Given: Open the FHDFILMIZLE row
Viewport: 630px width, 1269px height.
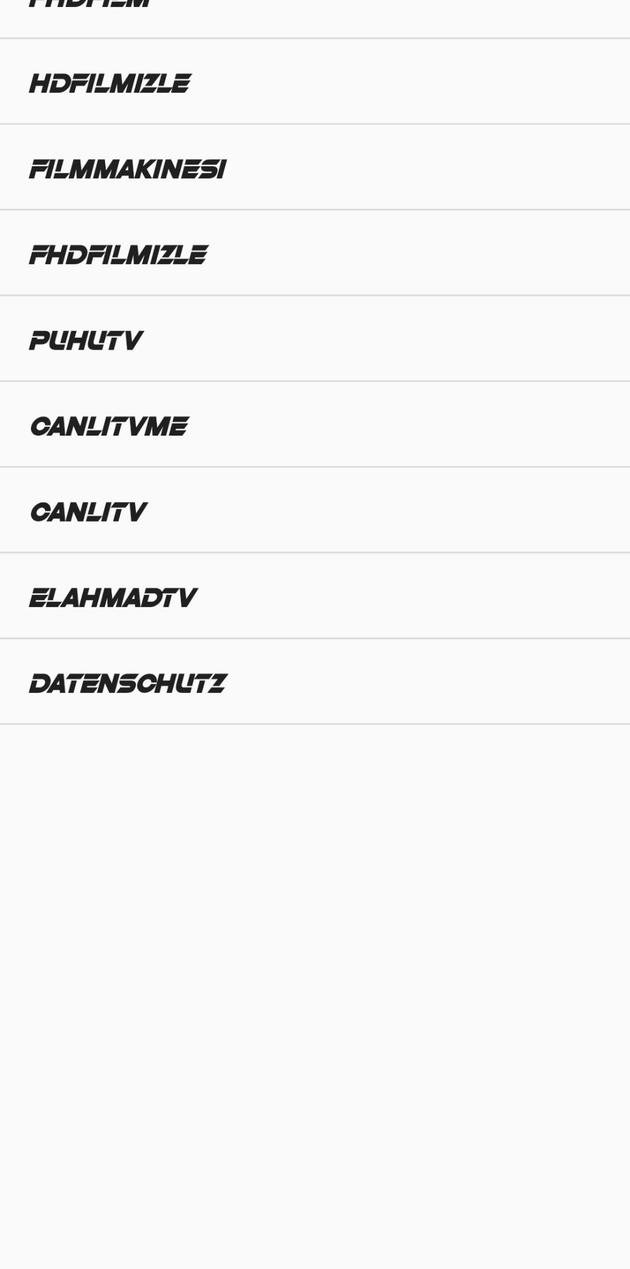Looking at the screenshot, I should pos(118,255).
